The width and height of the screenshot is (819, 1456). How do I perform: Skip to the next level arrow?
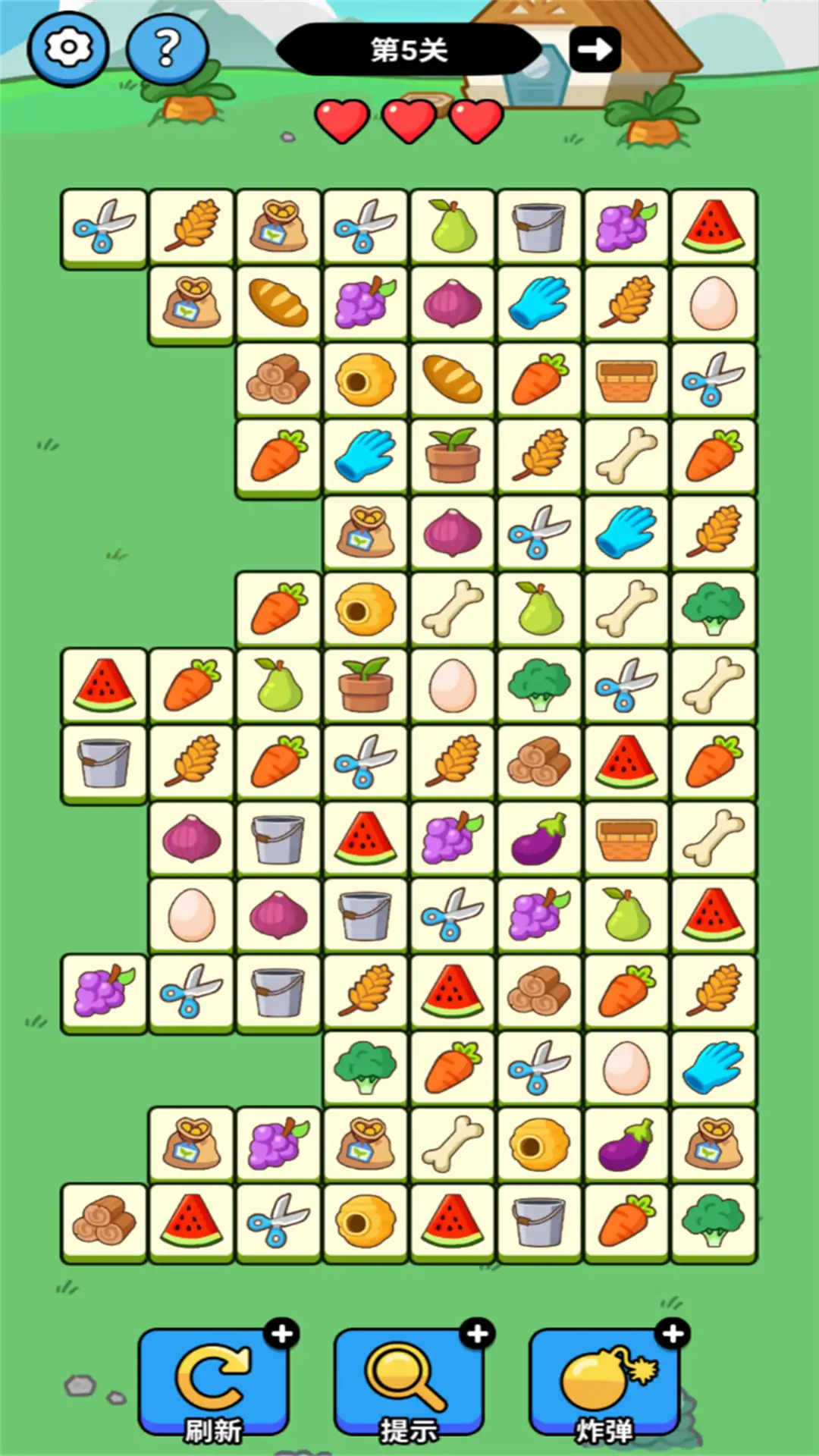(595, 50)
